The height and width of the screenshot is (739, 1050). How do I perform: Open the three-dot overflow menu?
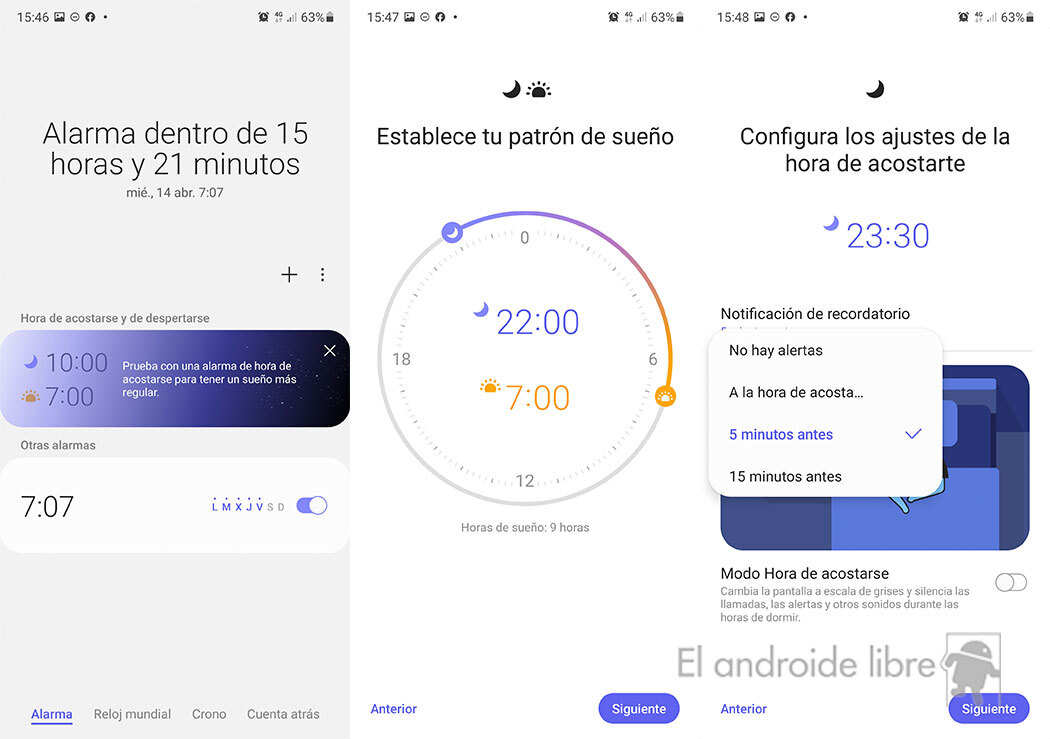click(322, 274)
